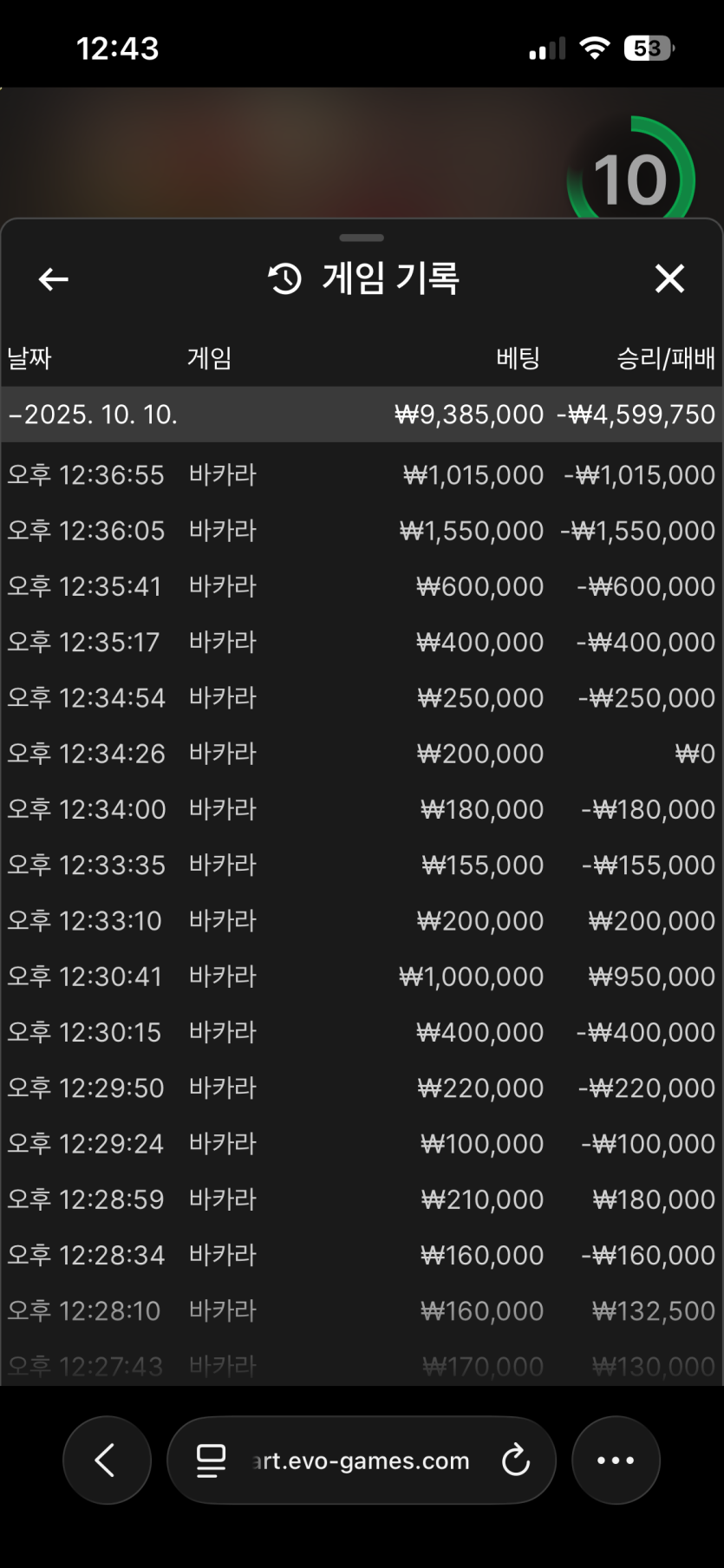This screenshot has height=1568, width=724.
Task: Open the 12:33:10 baccarat round
Action: [x=362, y=921]
